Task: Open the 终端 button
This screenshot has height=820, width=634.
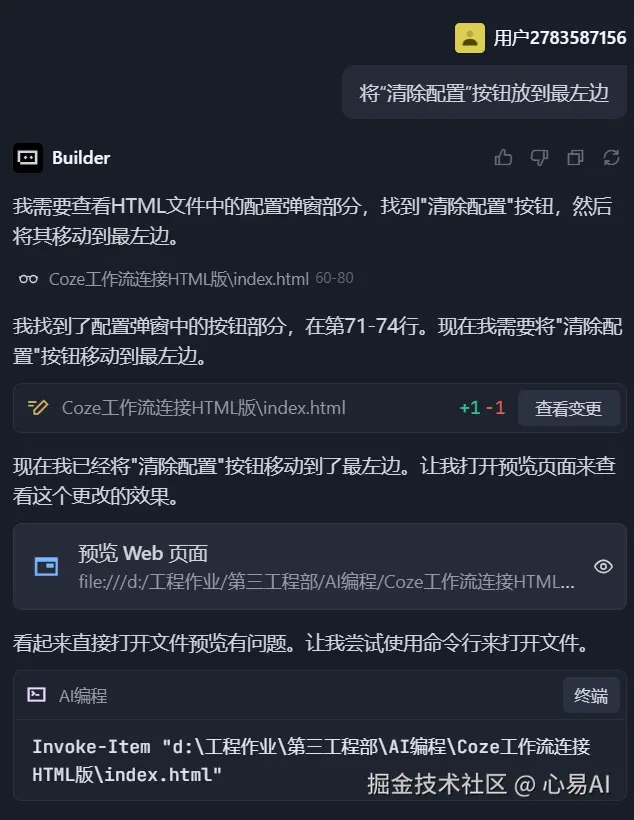Action: (591, 695)
